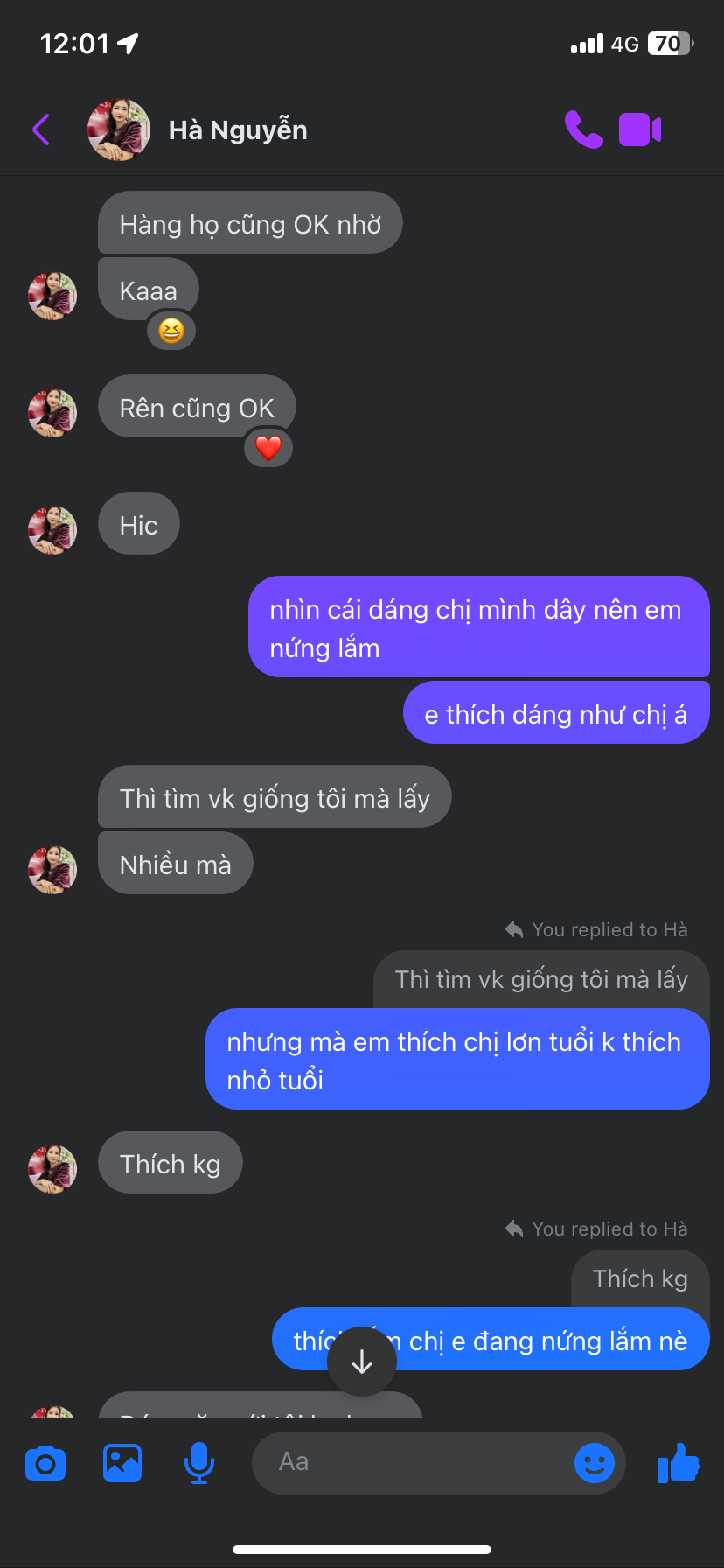View heart reaction on 'Rên cũng OK'
Image resolution: width=724 pixels, height=1568 pixels.
tap(268, 449)
